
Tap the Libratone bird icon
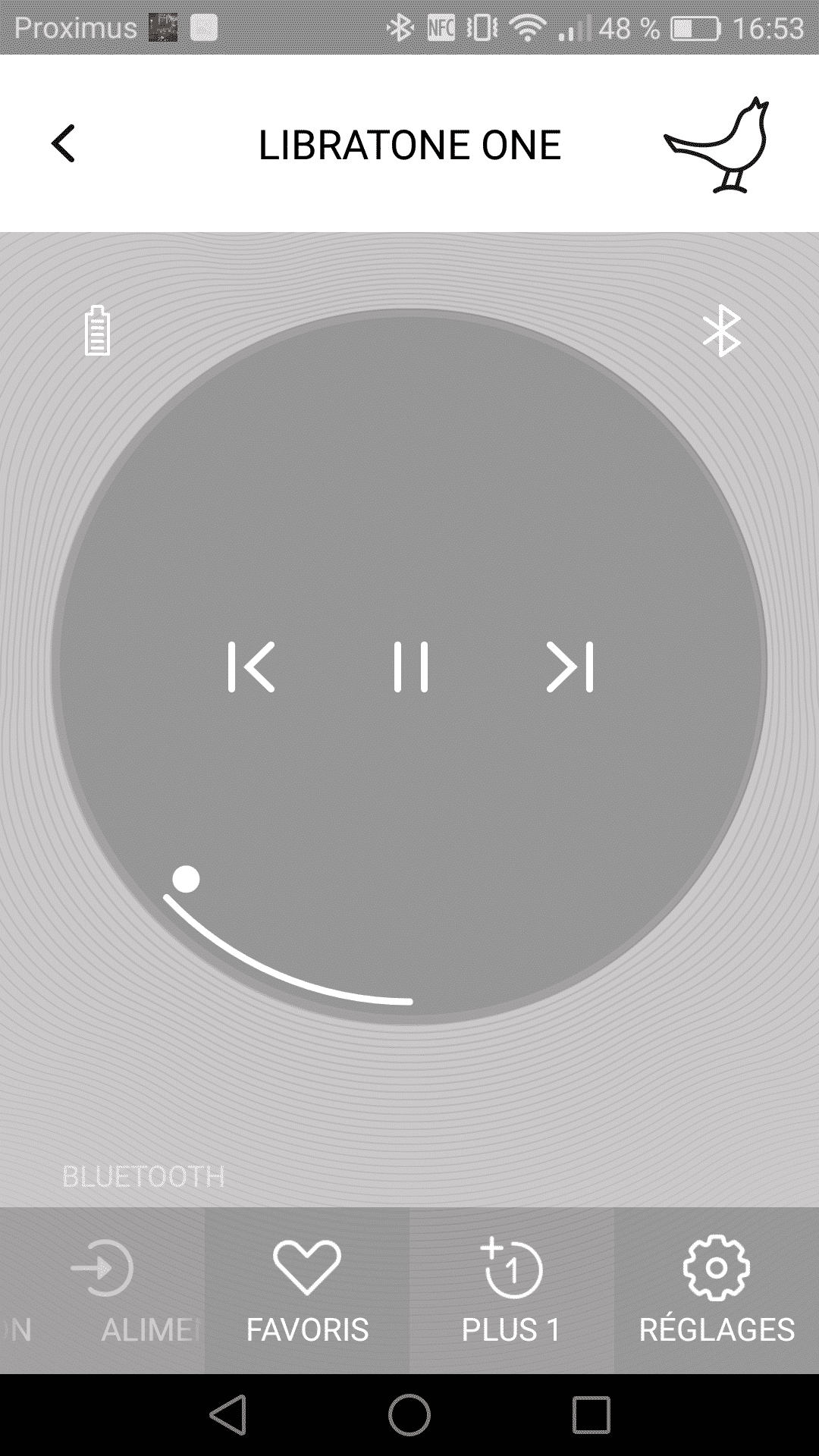pos(717,145)
